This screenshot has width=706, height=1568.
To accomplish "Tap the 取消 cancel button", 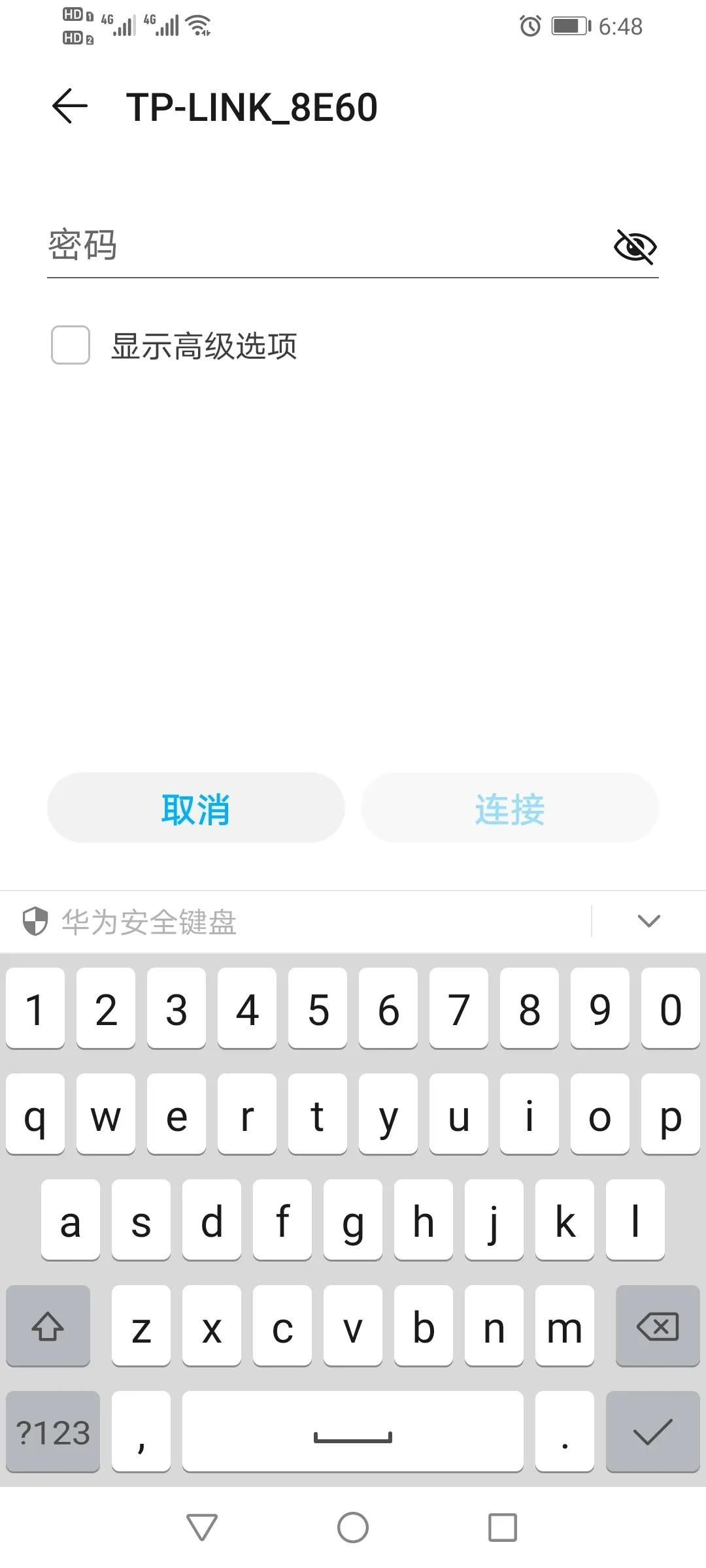I will 196,808.
